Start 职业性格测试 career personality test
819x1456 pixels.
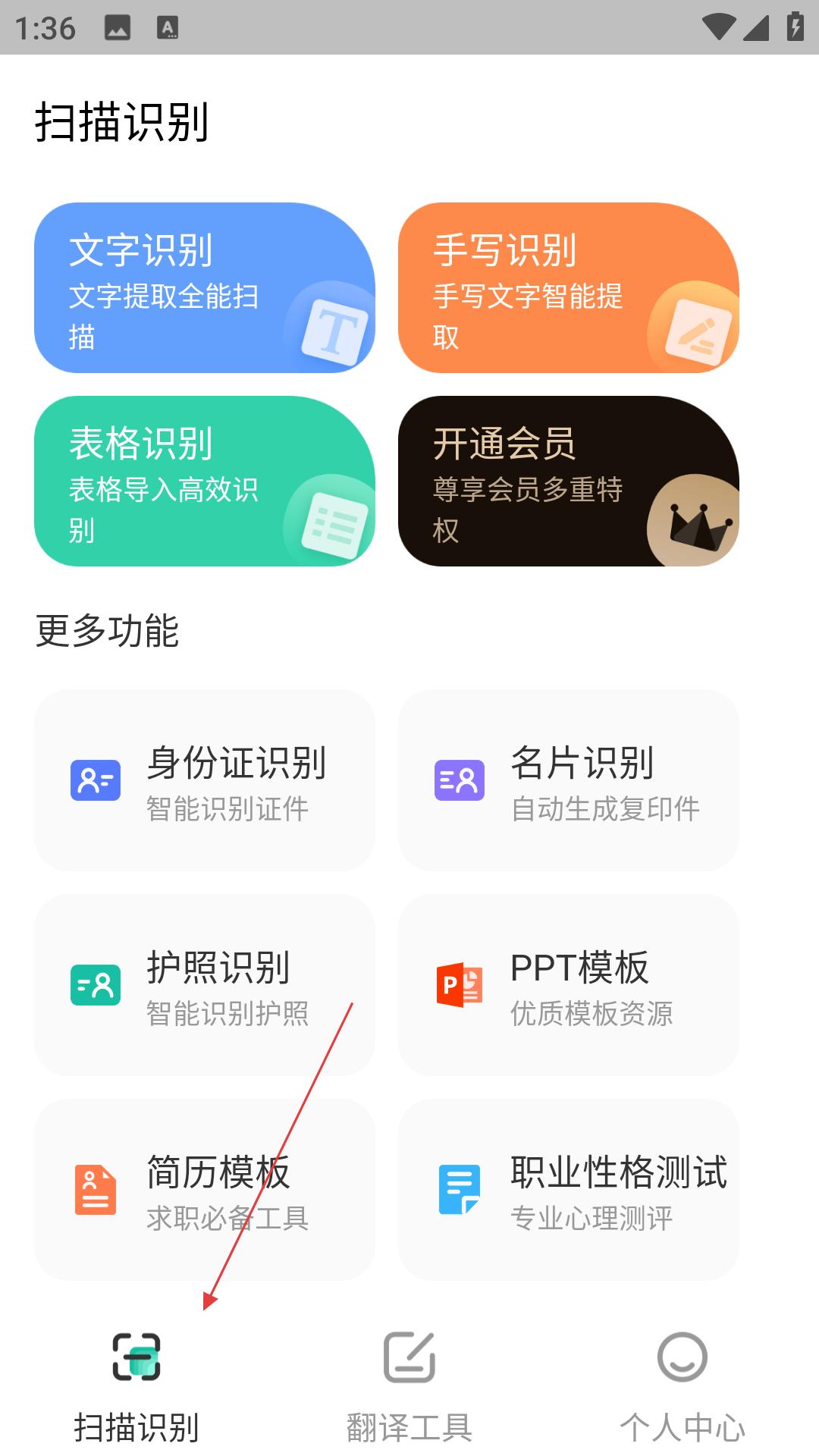(569, 1190)
